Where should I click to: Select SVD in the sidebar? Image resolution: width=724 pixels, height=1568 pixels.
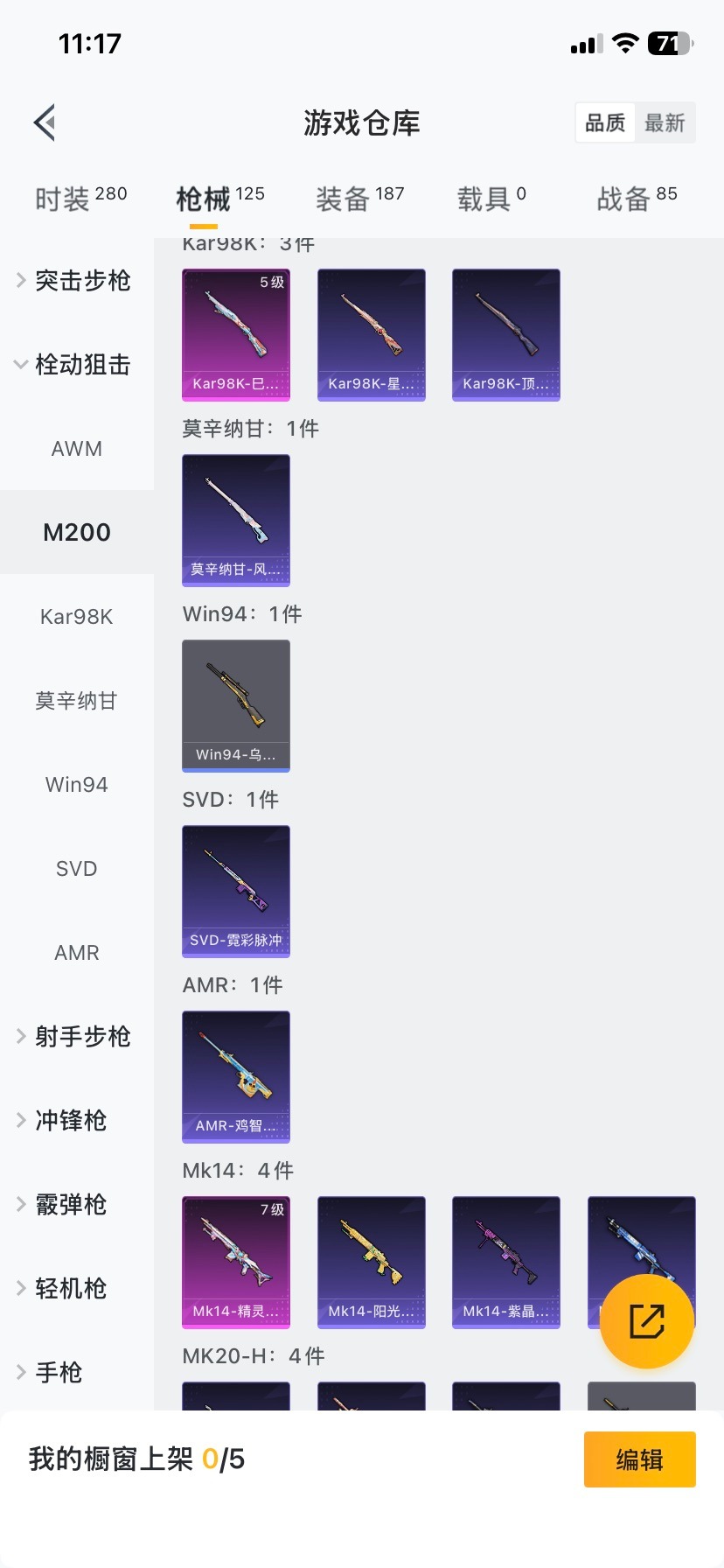(x=77, y=868)
